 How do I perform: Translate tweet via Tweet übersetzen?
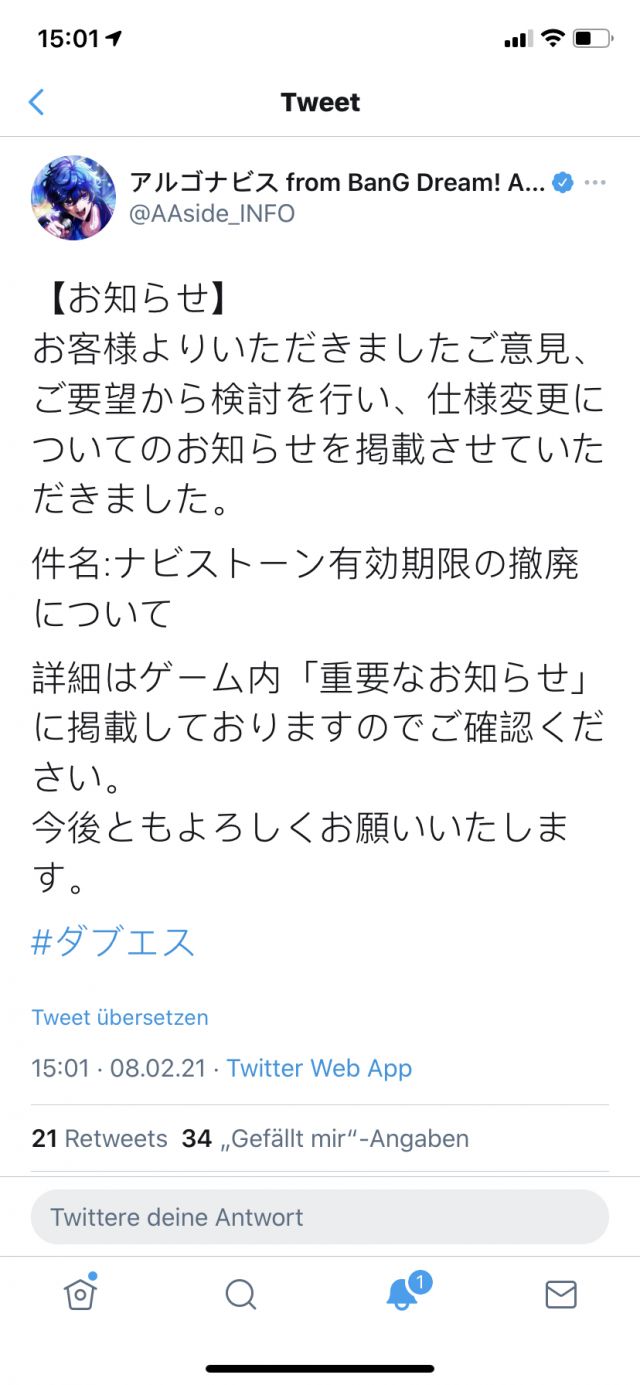[120, 1018]
